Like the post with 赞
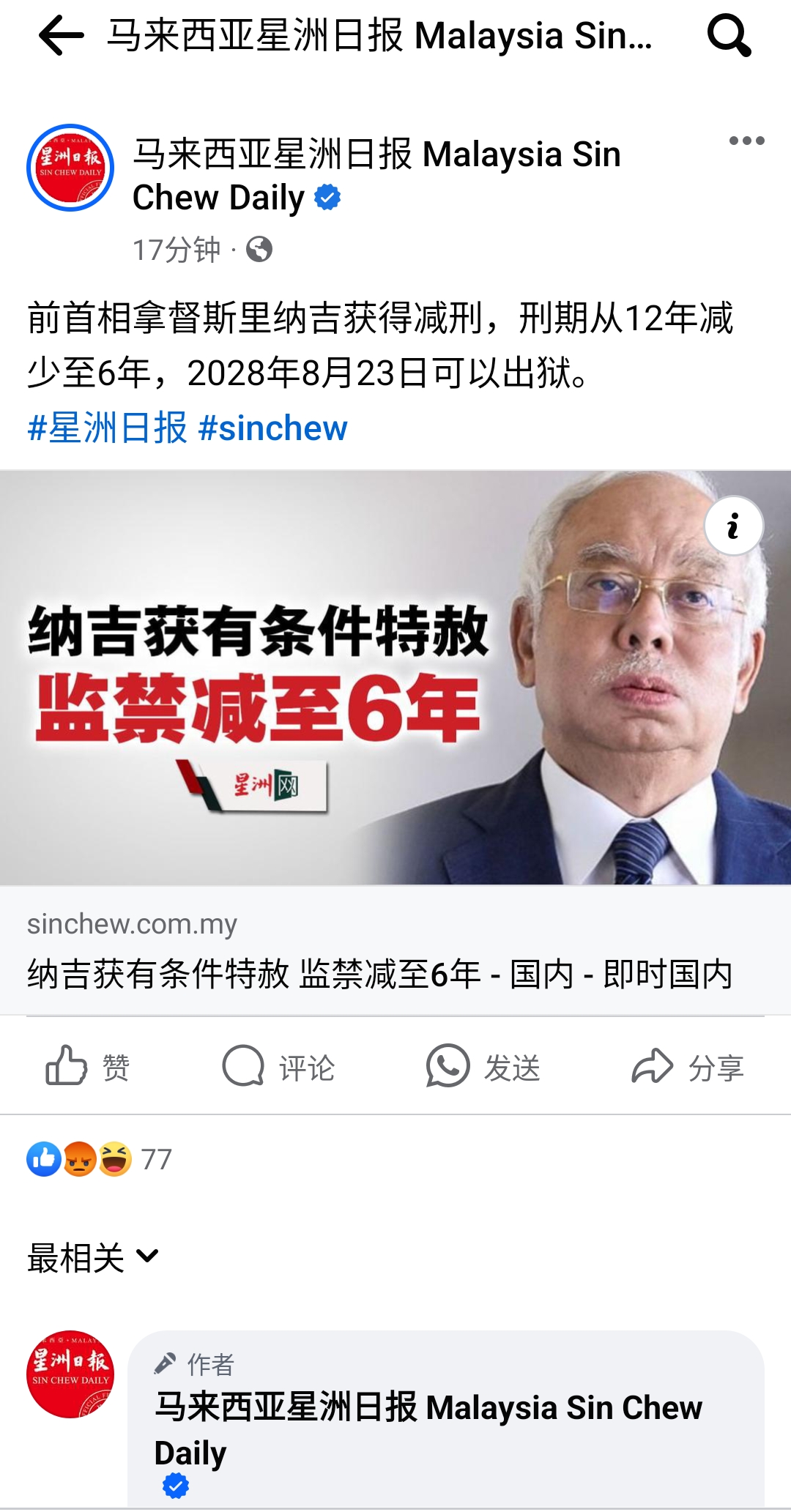This screenshot has height=1512, width=791. [88, 1066]
